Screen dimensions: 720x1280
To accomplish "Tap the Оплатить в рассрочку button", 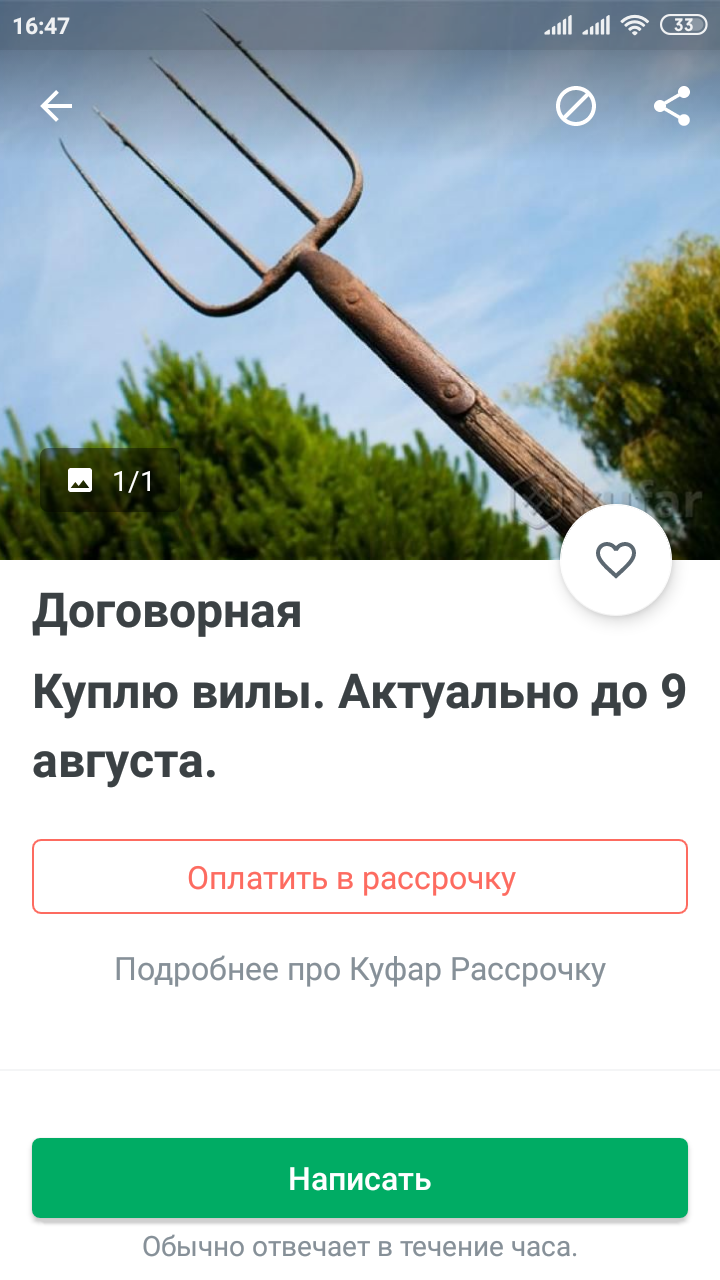I will (x=360, y=877).
